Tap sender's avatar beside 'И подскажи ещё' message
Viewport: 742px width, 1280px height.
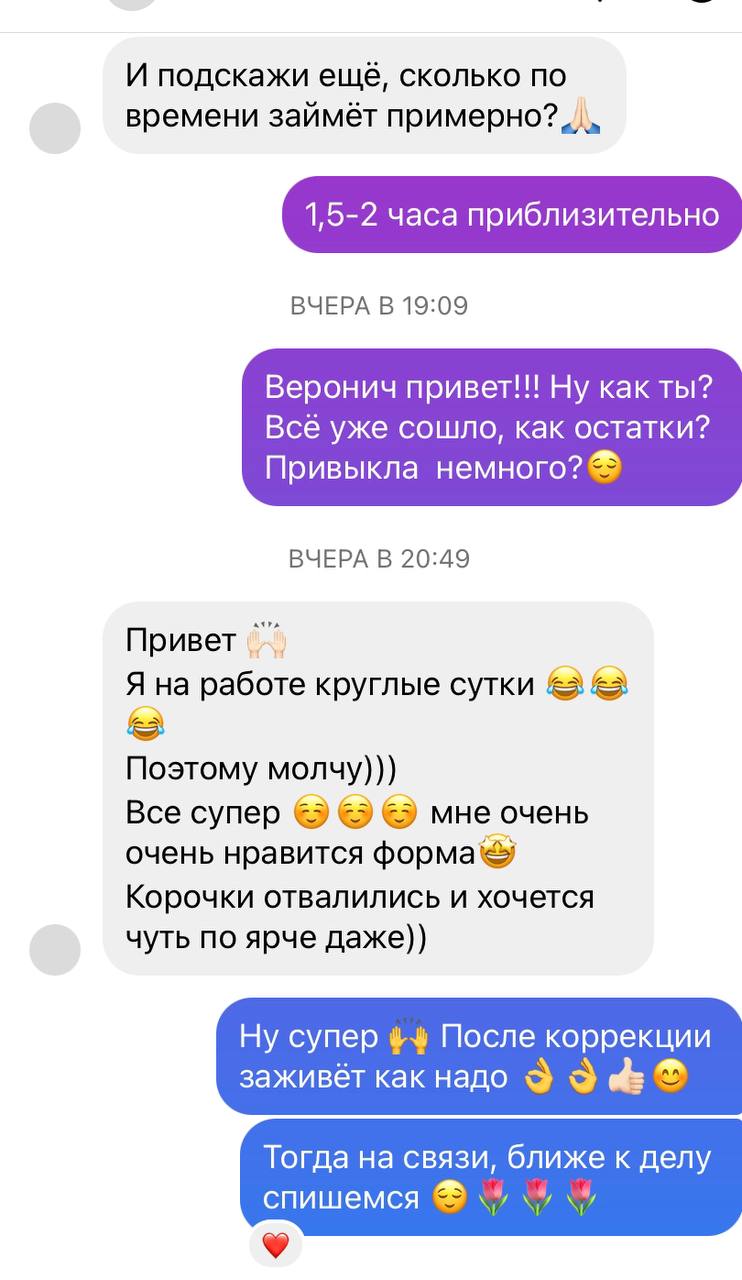click(54, 128)
